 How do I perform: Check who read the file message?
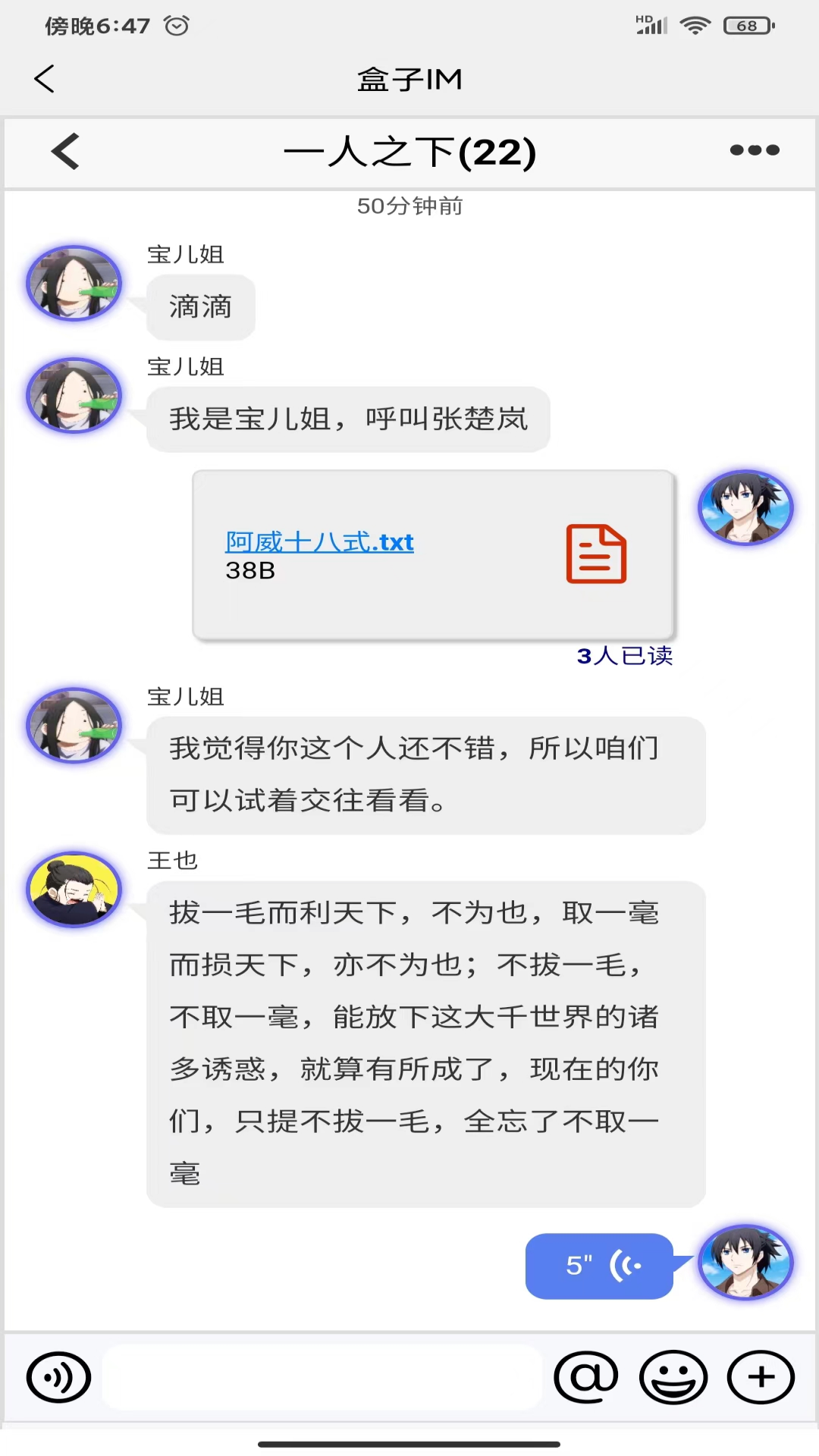click(625, 656)
